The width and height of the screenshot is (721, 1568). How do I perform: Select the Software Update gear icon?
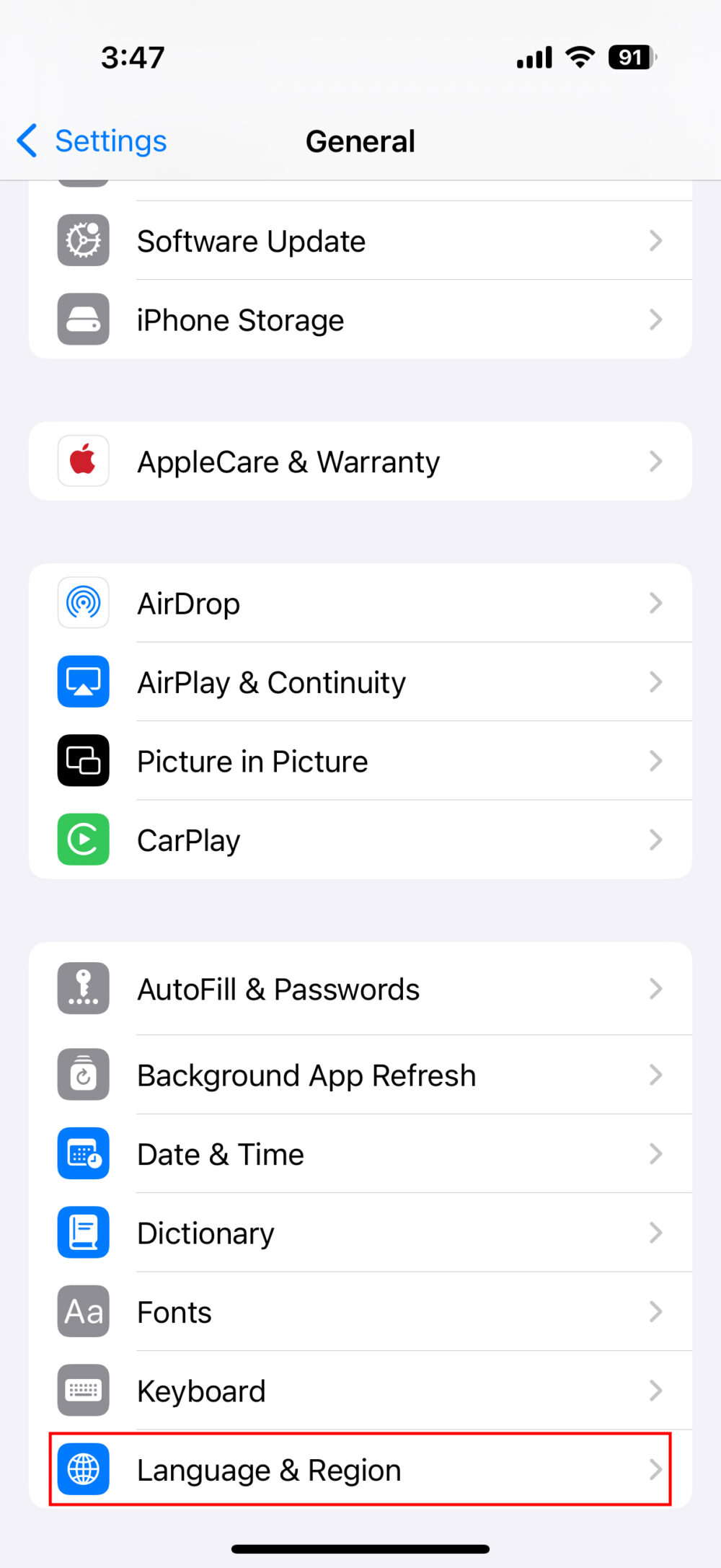coord(83,240)
